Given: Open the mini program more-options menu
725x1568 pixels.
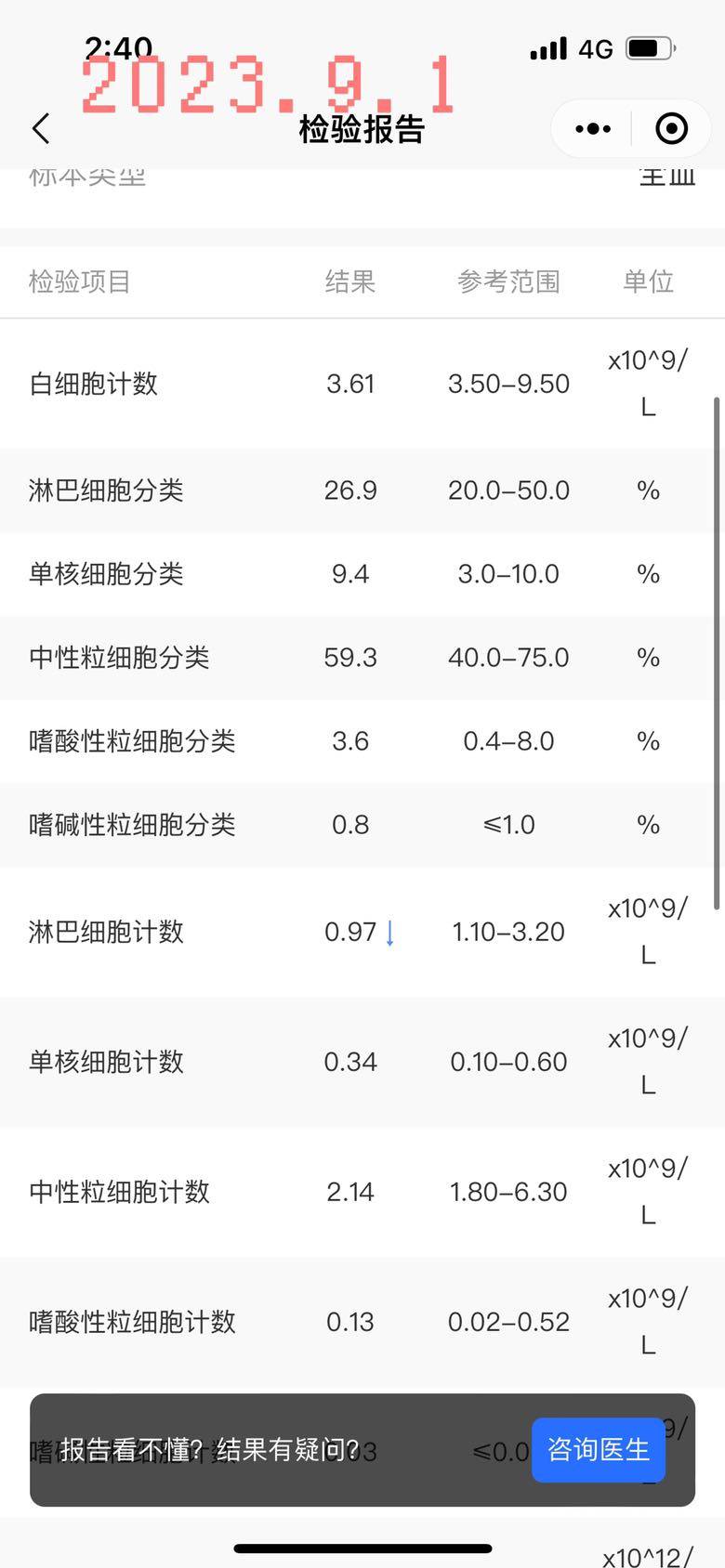Looking at the screenshot, I should [593, 129].
